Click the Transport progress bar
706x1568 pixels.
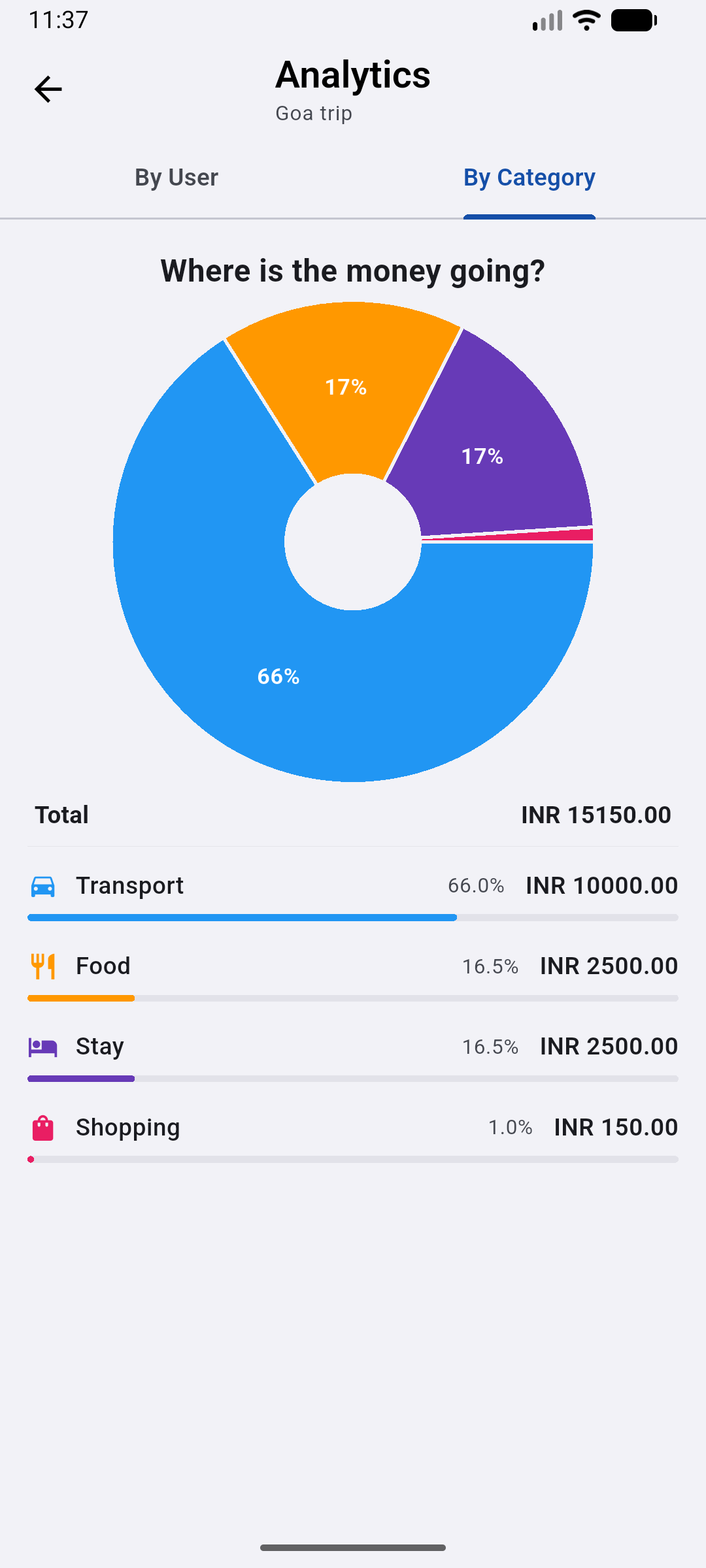point(242,917)
